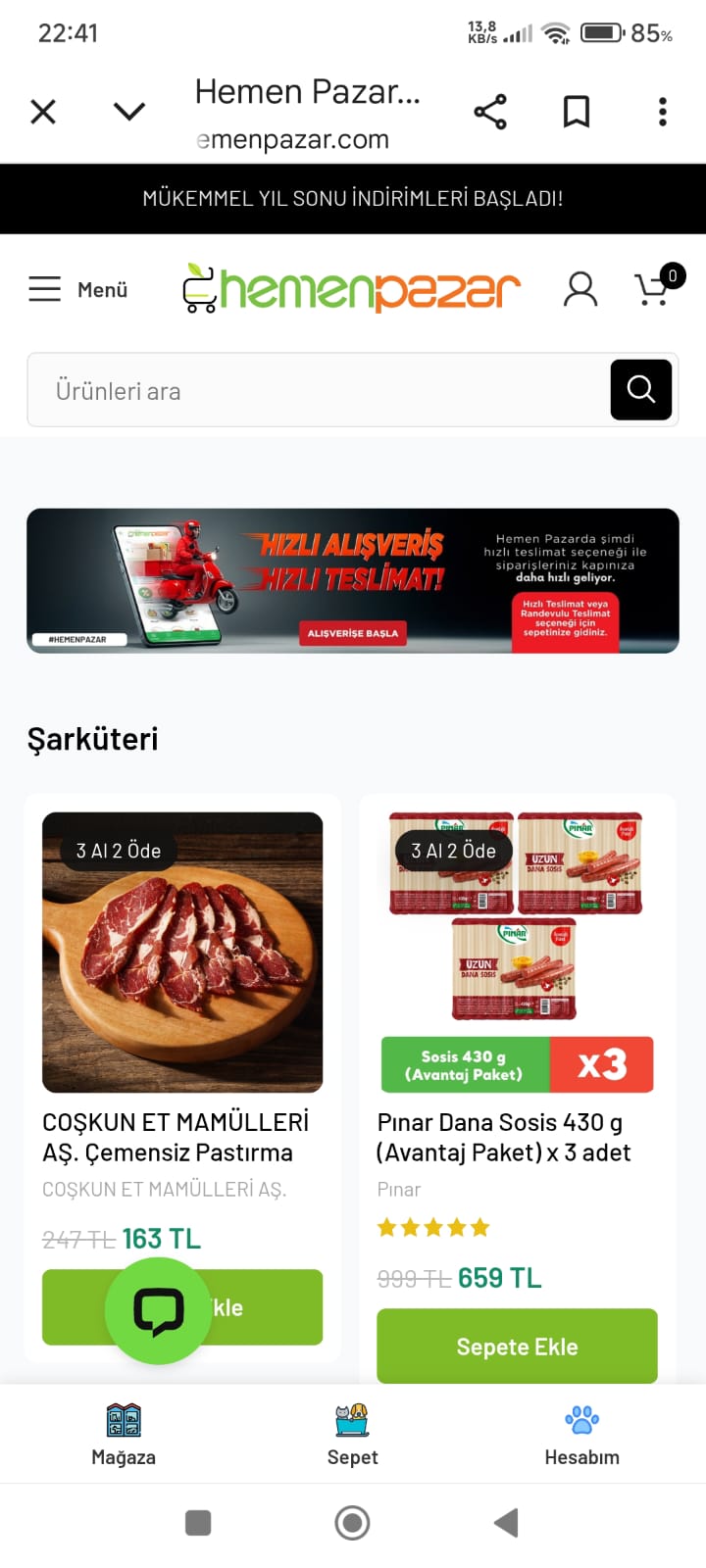Bookmark the current page
The width and height of the screenshot is (706, 1568).
coord(577,112)
